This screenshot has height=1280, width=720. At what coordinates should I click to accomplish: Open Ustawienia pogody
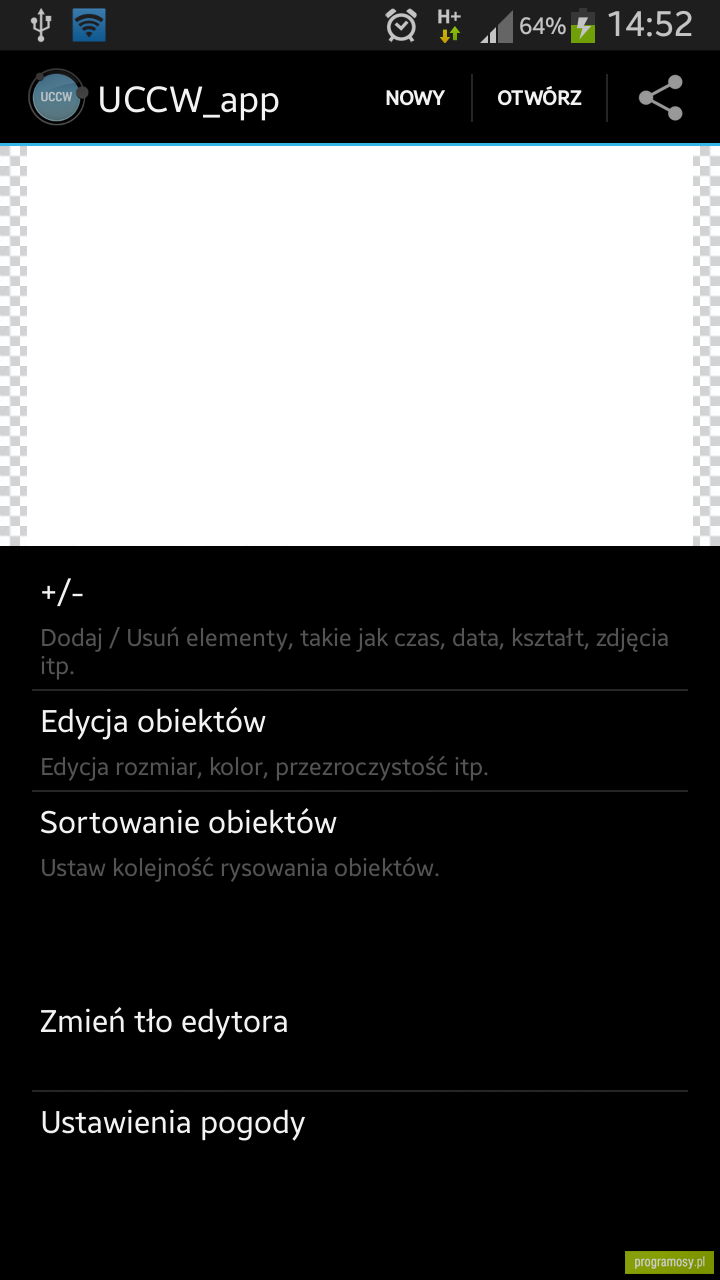coord(360,1123)
